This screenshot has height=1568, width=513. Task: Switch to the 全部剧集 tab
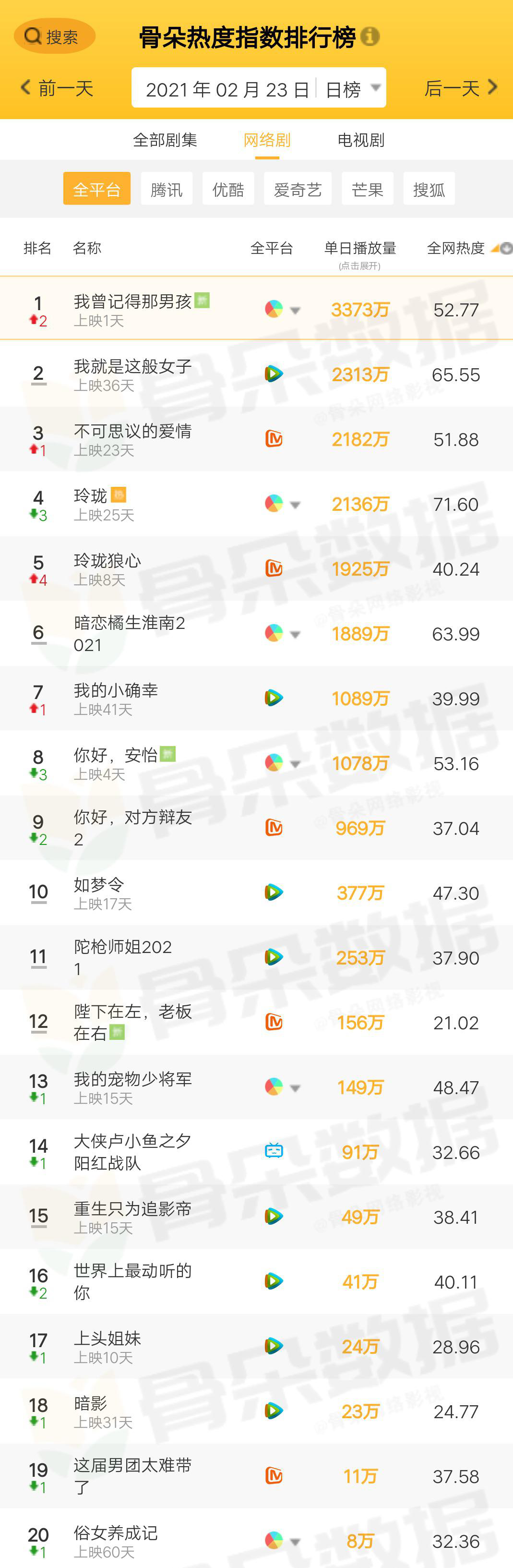point(165,140)
